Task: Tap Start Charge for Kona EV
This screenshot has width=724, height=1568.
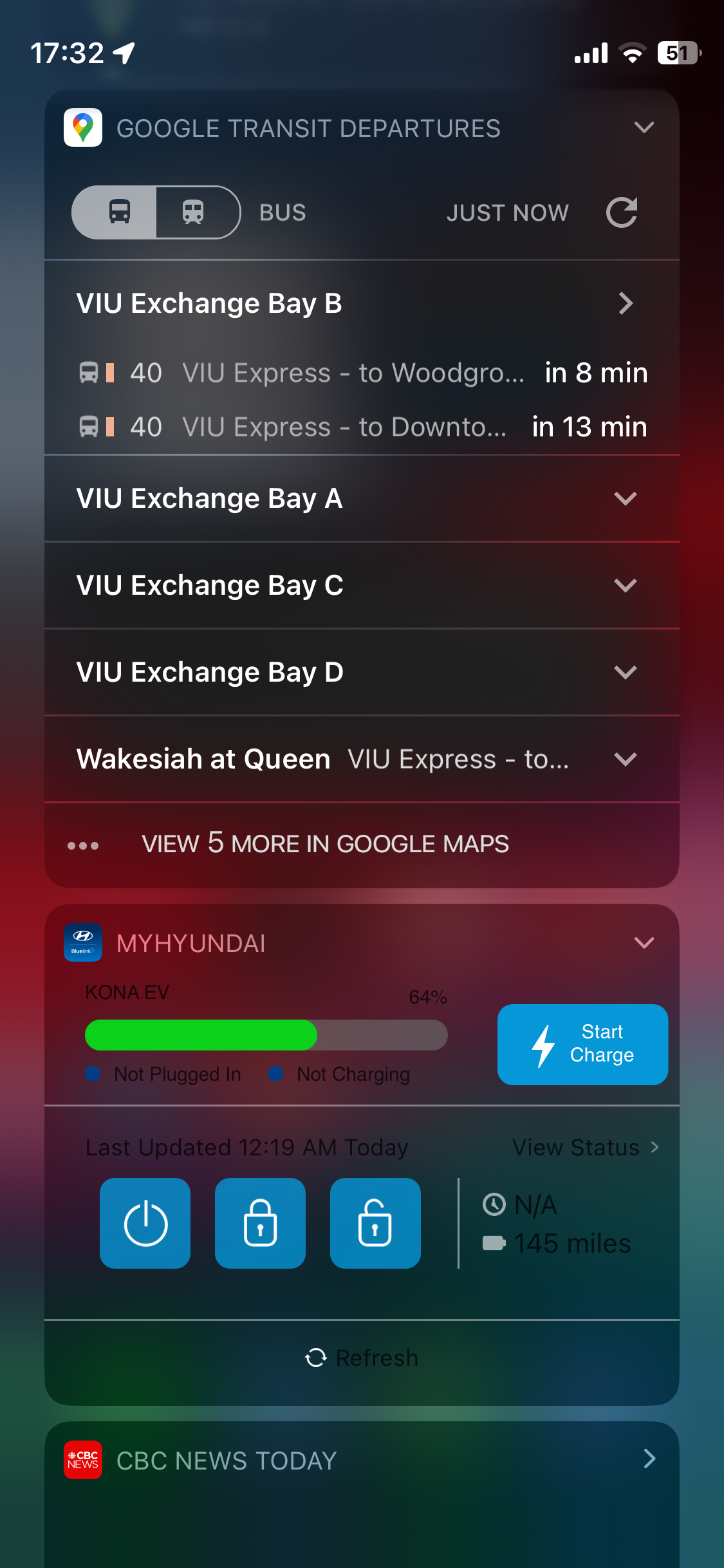Action: click(582, 1044)
